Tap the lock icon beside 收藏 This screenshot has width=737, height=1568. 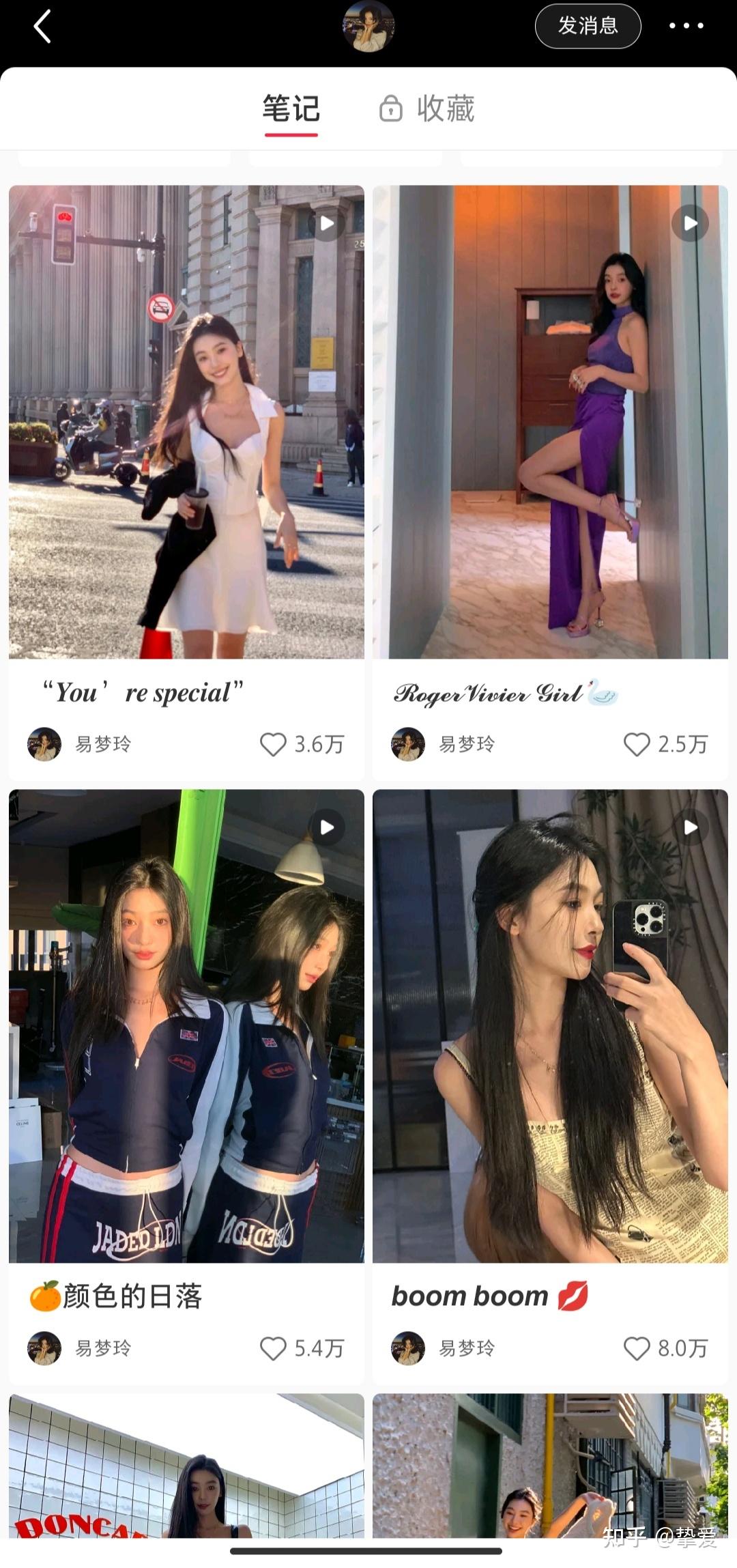click(x=390, y=109)
